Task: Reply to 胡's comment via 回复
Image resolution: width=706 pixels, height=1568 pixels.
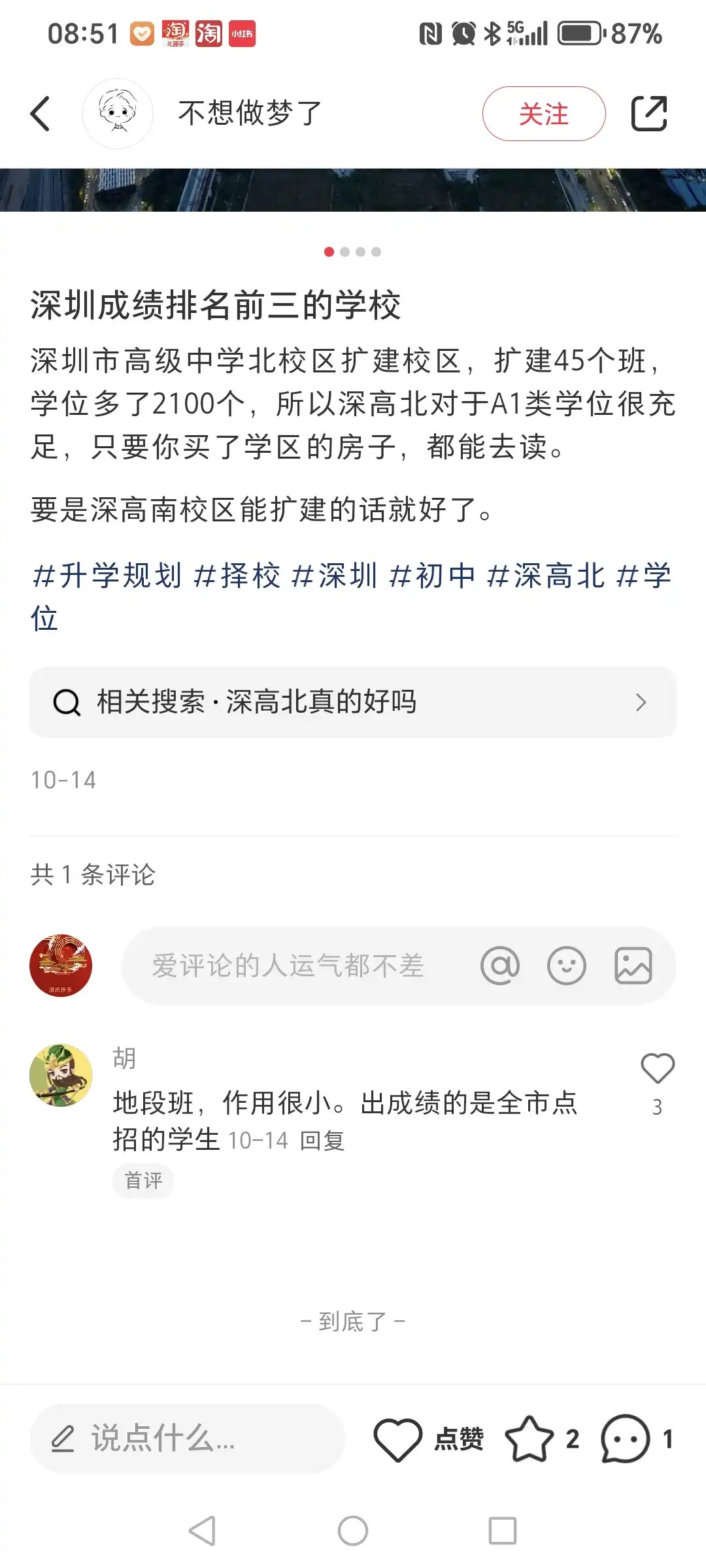Action: (x=322, y=1141)
